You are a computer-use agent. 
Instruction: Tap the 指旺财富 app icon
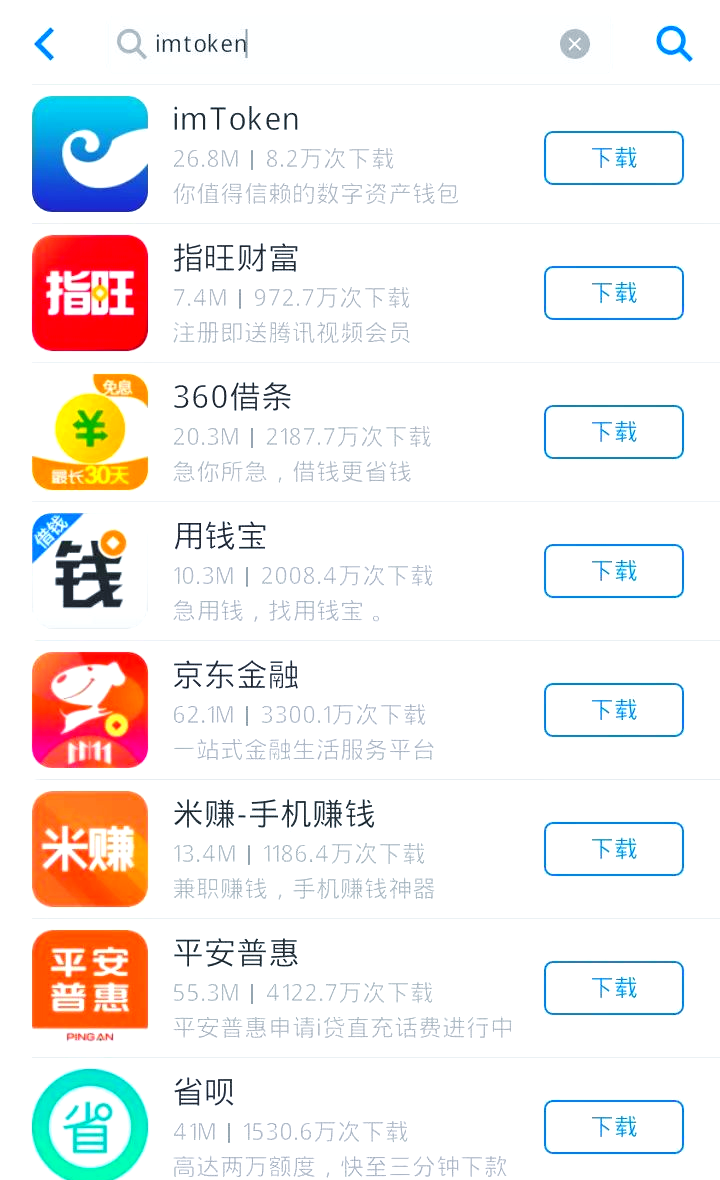(x=90, y=293)
